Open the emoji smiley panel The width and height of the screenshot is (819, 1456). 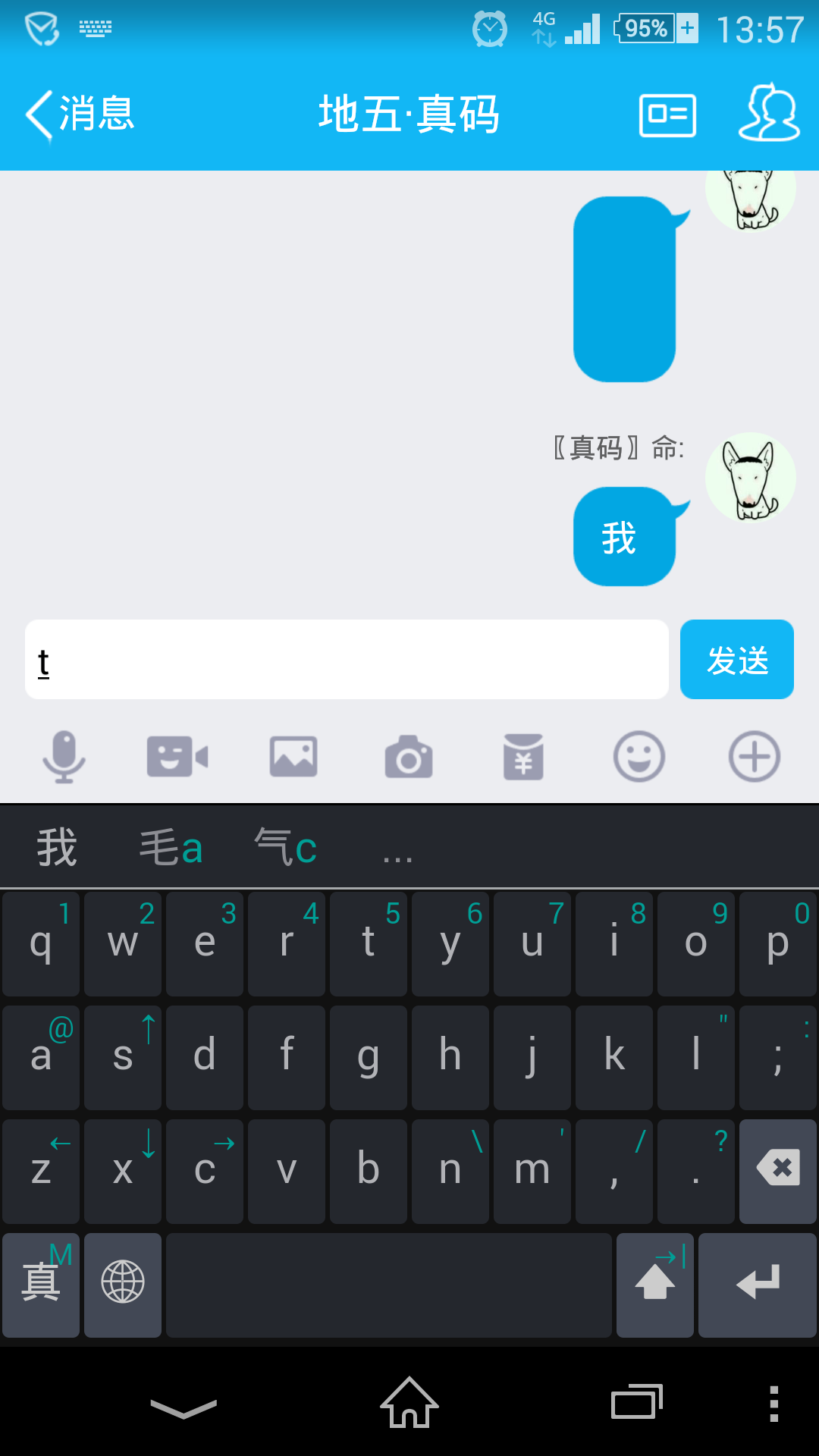click(x=639, y=757)
